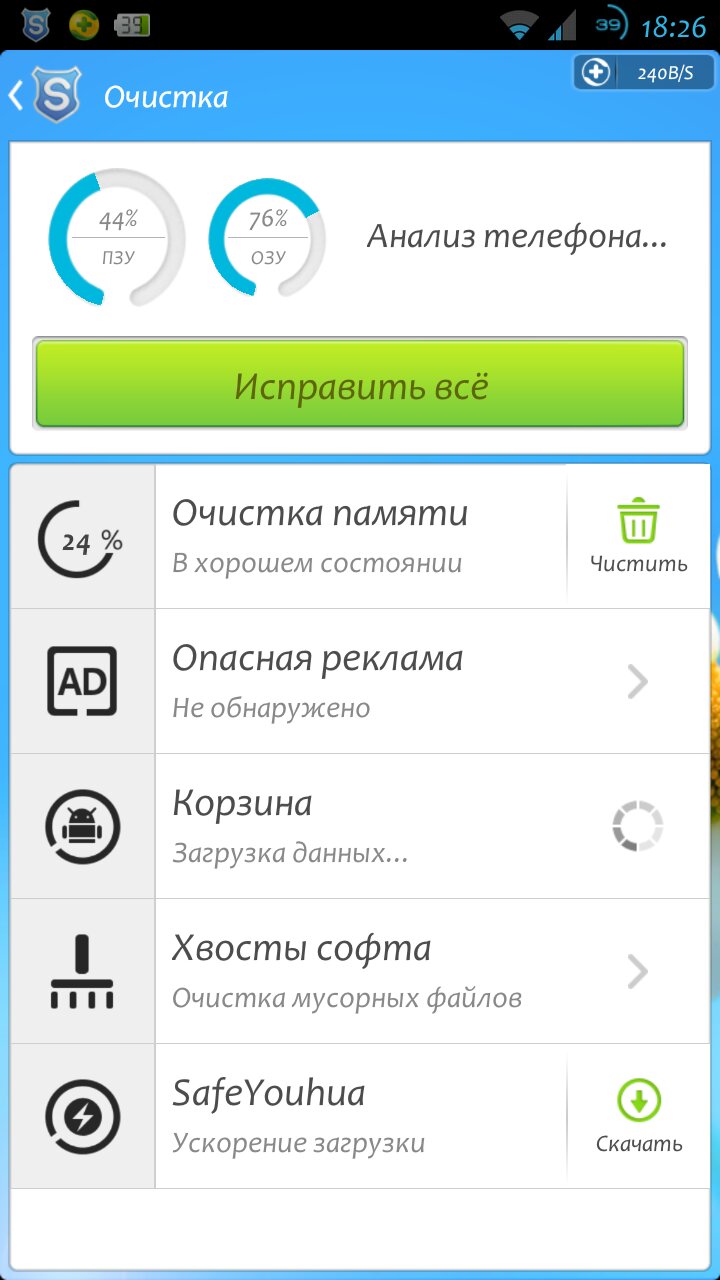Tap the green Исправить всё button
720x1280 pixels.
click(x=360, y=386)
